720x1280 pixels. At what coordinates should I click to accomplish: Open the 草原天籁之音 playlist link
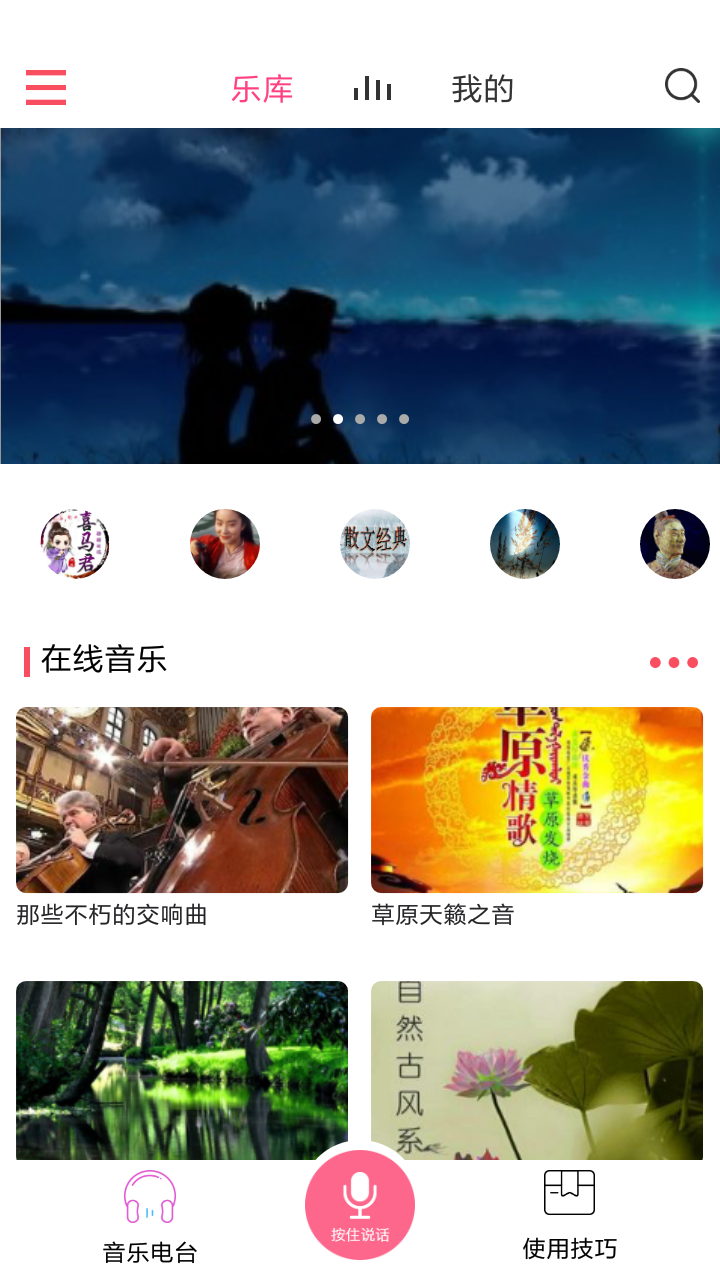537,800
